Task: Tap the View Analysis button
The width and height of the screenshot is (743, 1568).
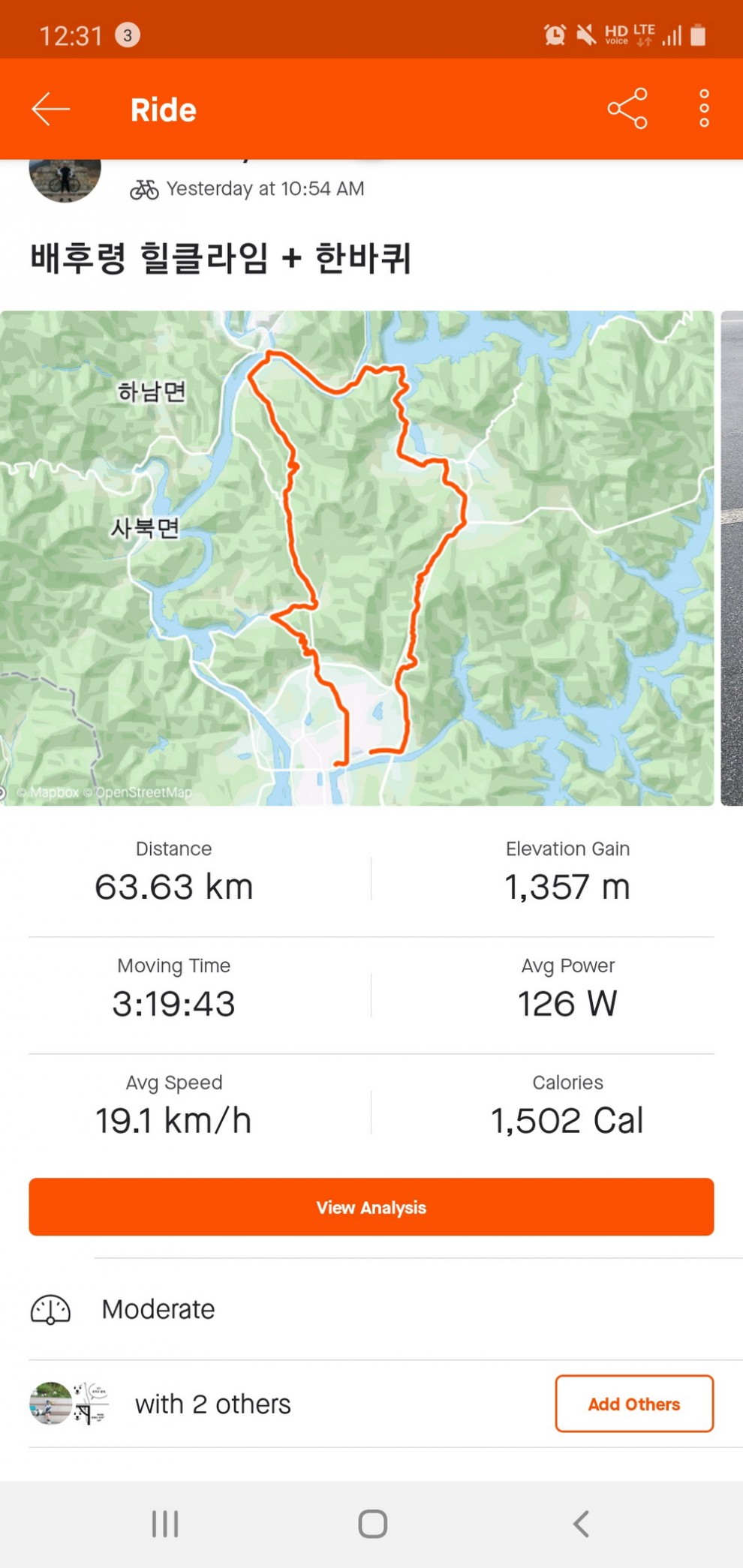Action: point(371,1207)
